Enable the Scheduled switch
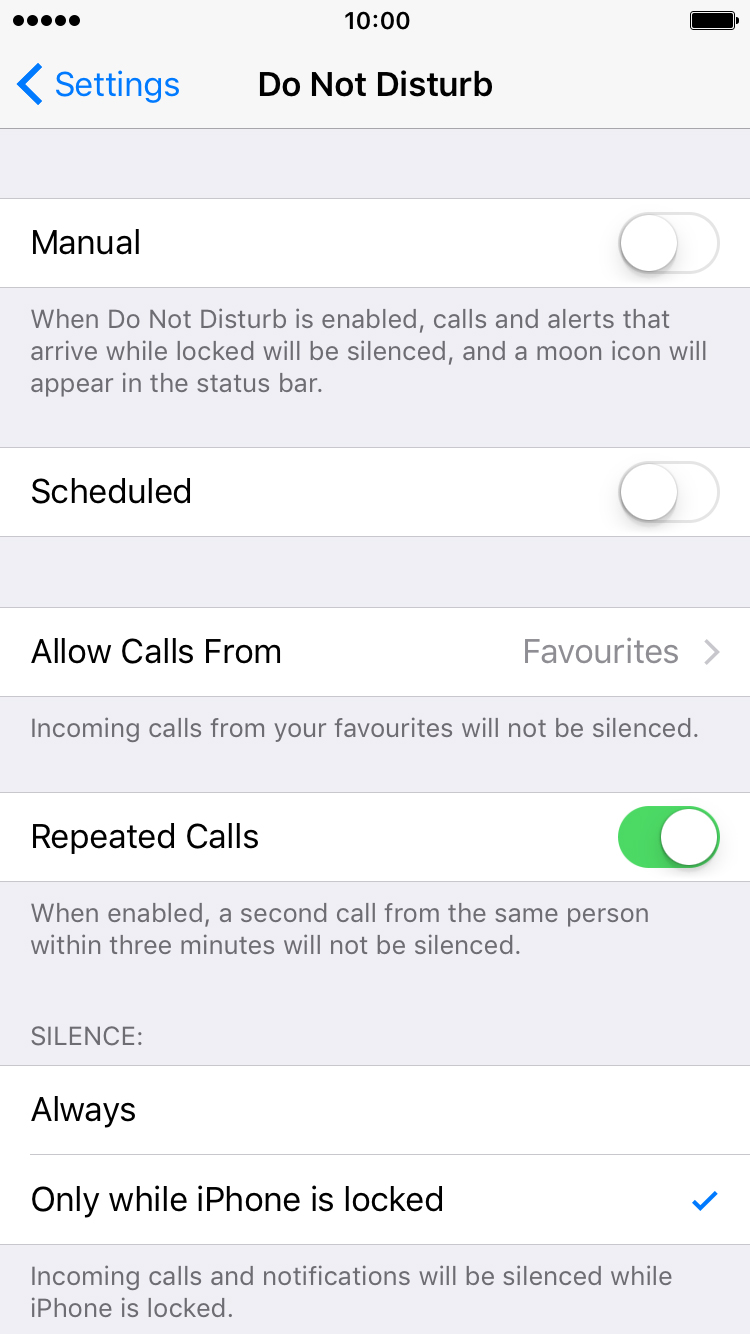 pos(669,492)
